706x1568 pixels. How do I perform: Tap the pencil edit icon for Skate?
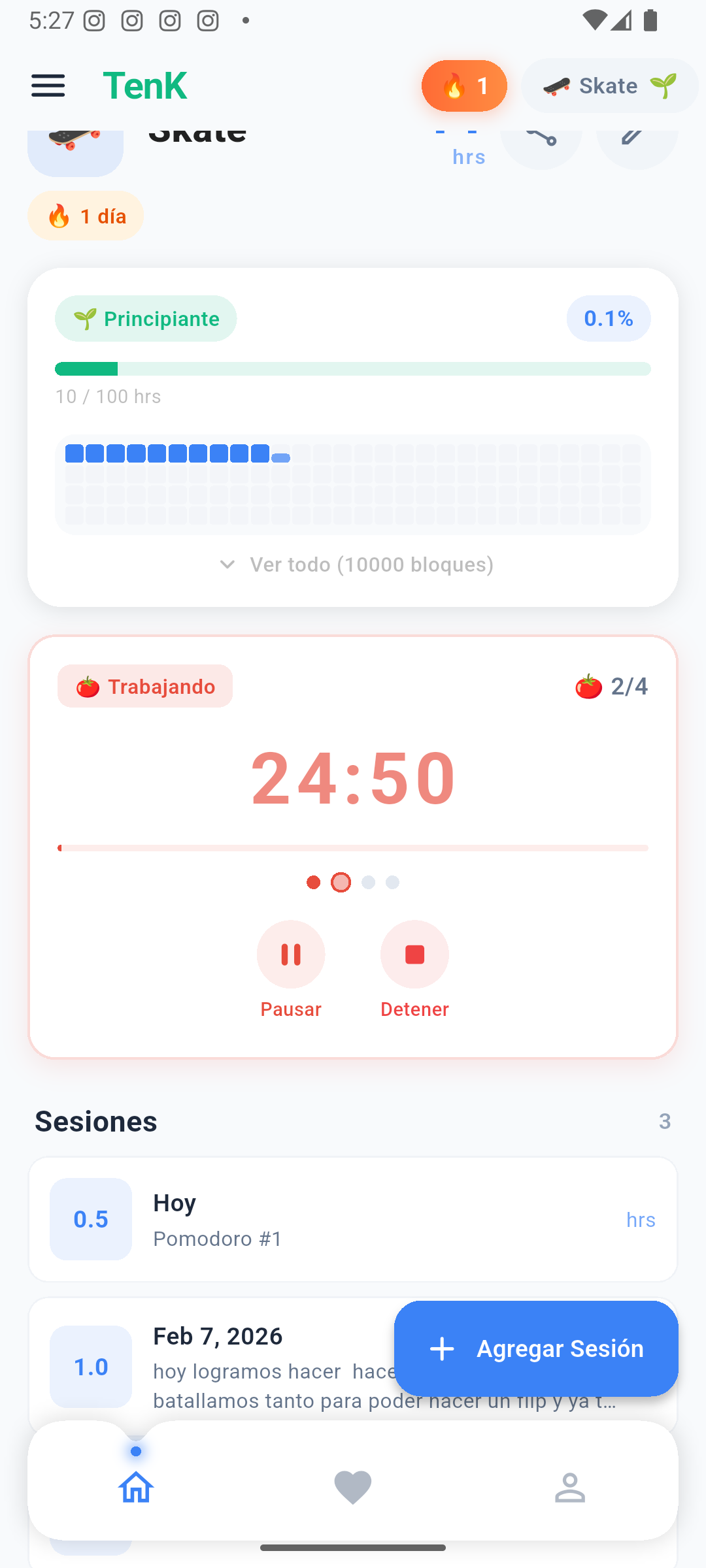(x=633, y=139)
